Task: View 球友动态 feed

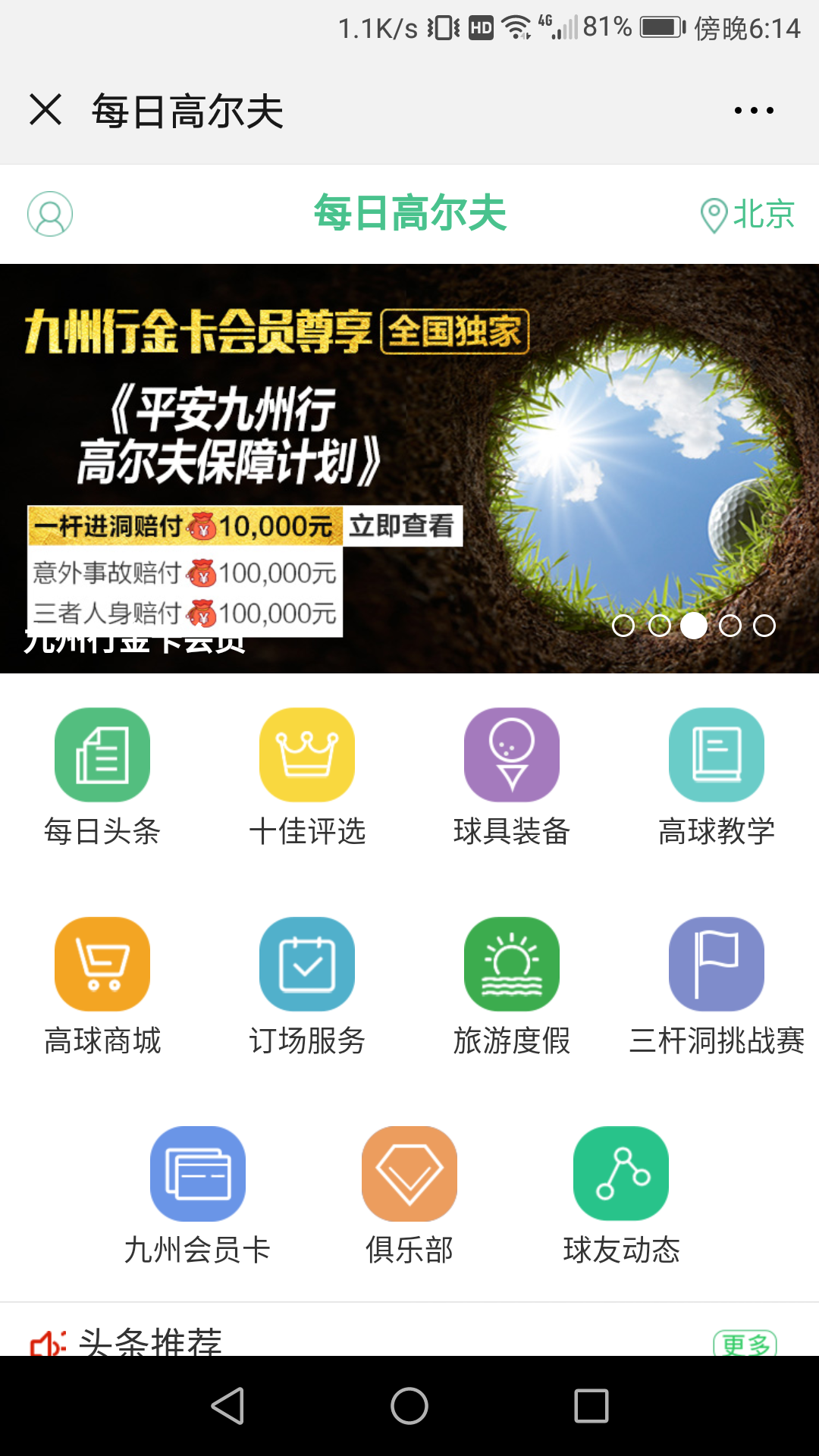Action: click(621, 1196)
